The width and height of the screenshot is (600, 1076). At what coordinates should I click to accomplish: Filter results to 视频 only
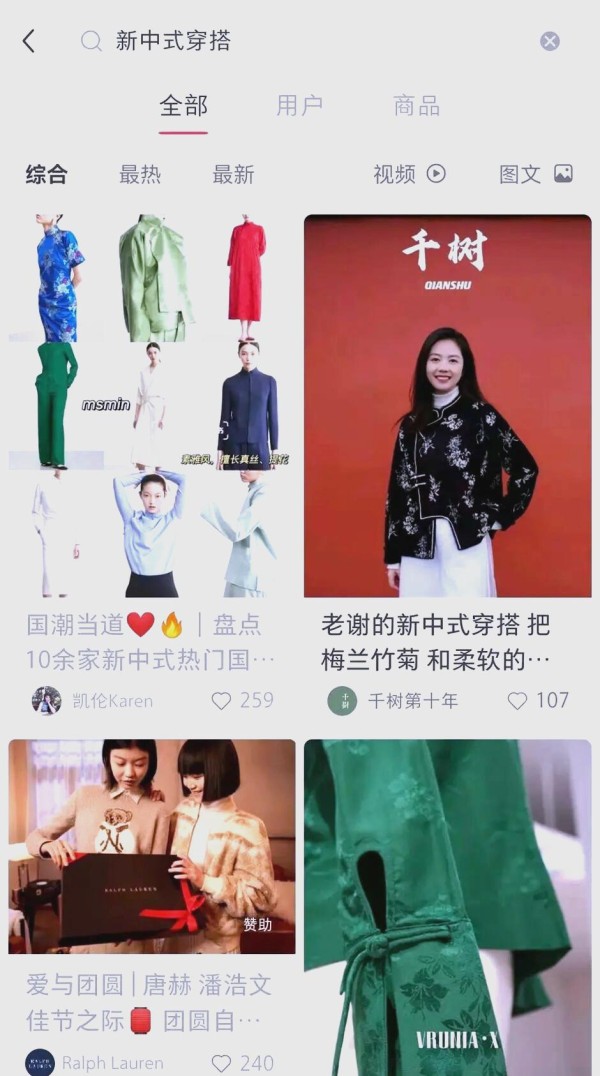tap(408, 174)
